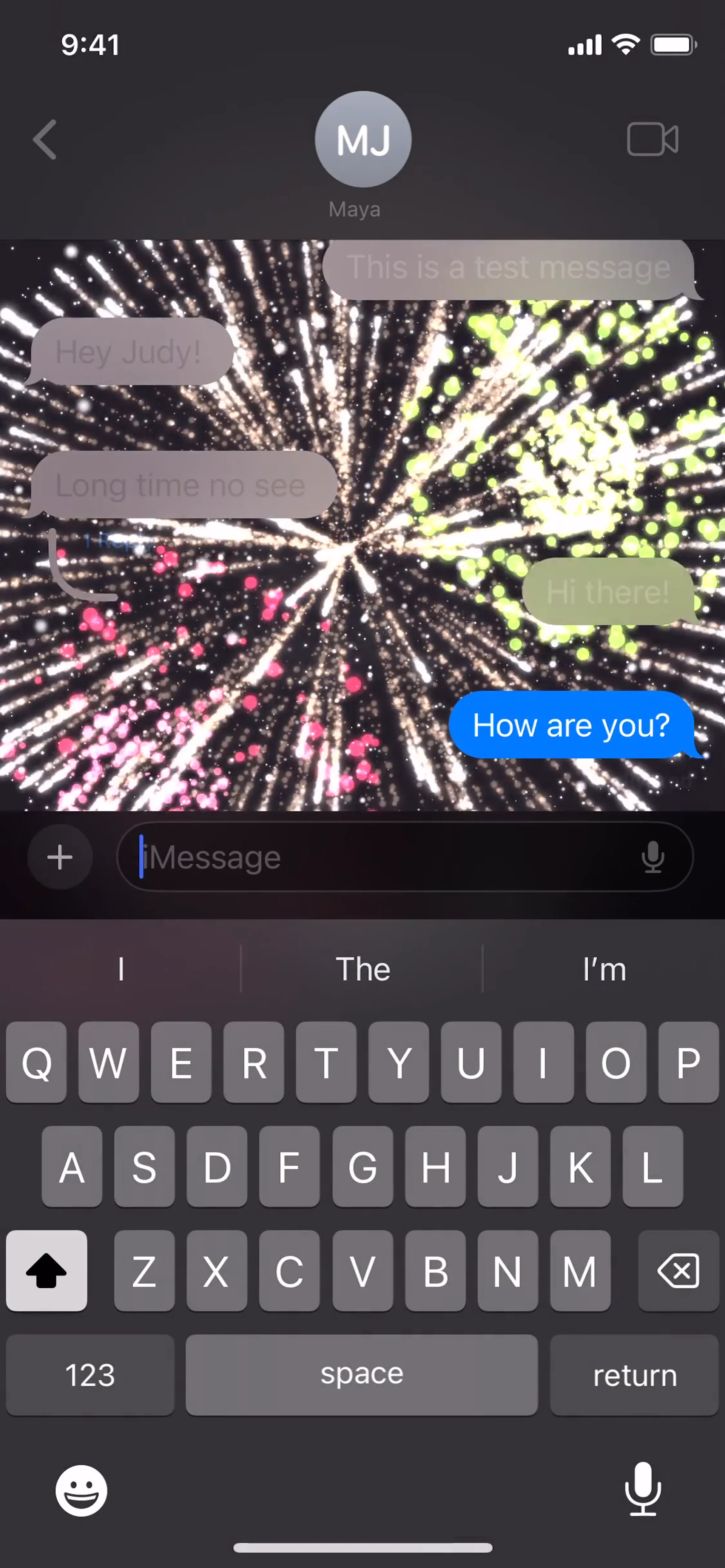The width and height of the screenshot is (725, 1568).
Task: Insert the suggestion "I'm"
Action: (604, 969)
